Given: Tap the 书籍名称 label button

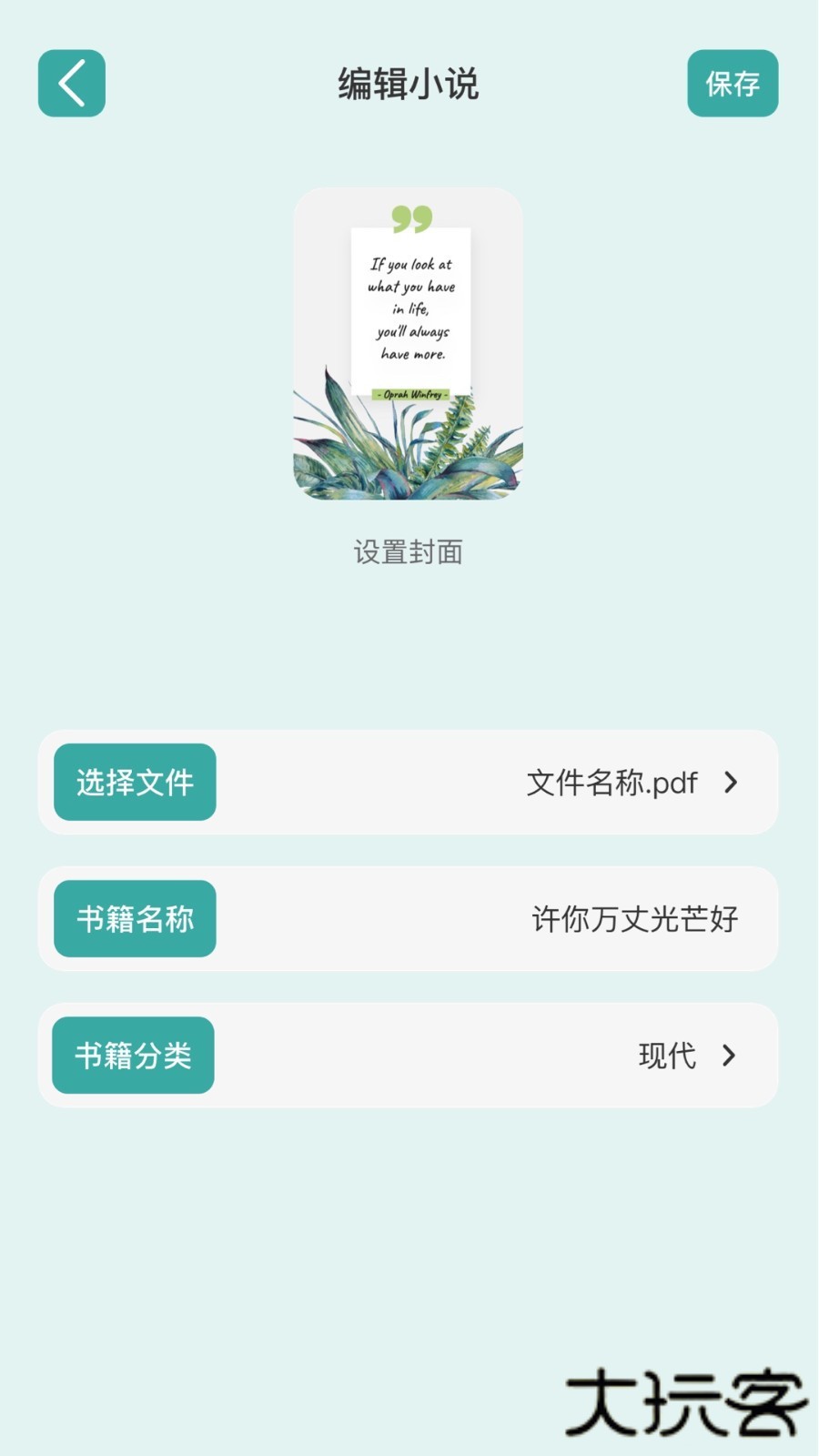Looking at the screenshot, I should click(134, 919).
